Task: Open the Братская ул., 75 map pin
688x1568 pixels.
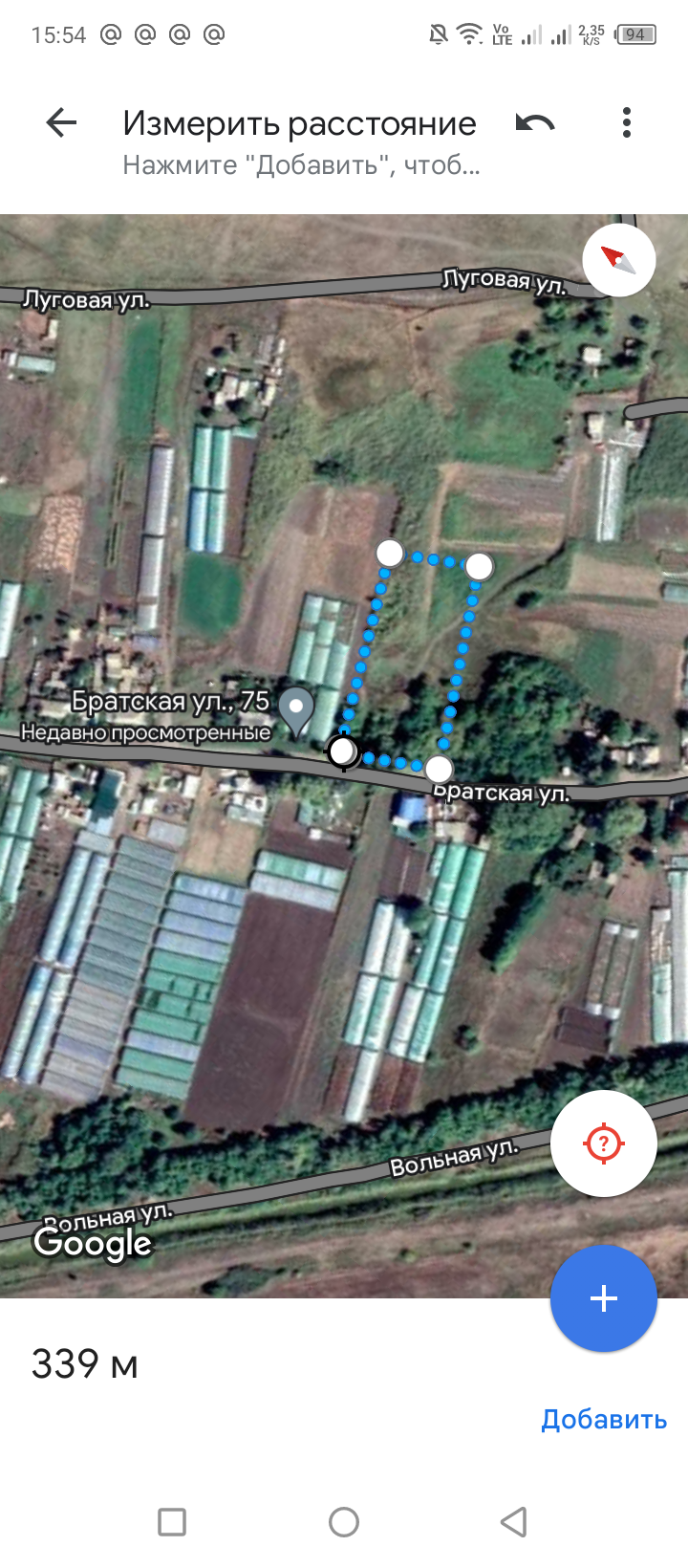Action: tap(298, 710)
